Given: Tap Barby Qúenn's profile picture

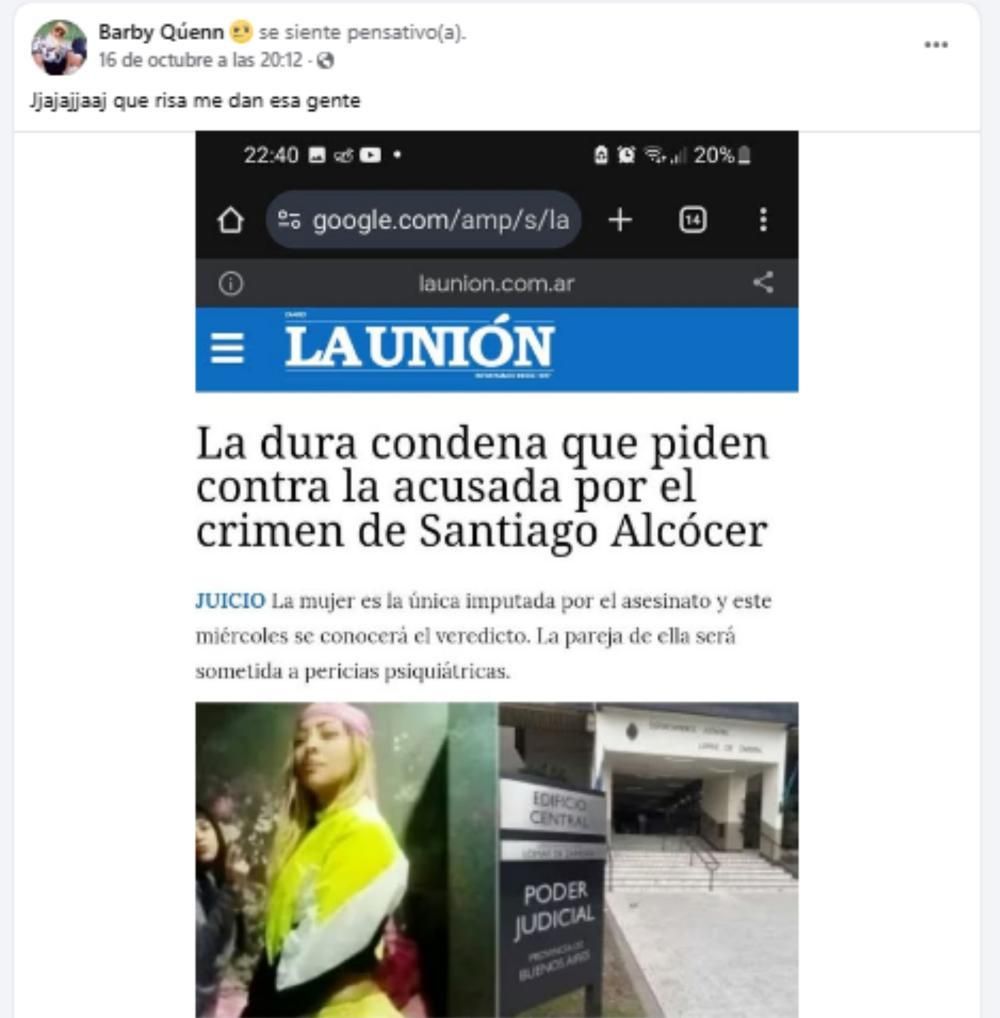Looking at the screenshot, I should (x=59, y=47).
